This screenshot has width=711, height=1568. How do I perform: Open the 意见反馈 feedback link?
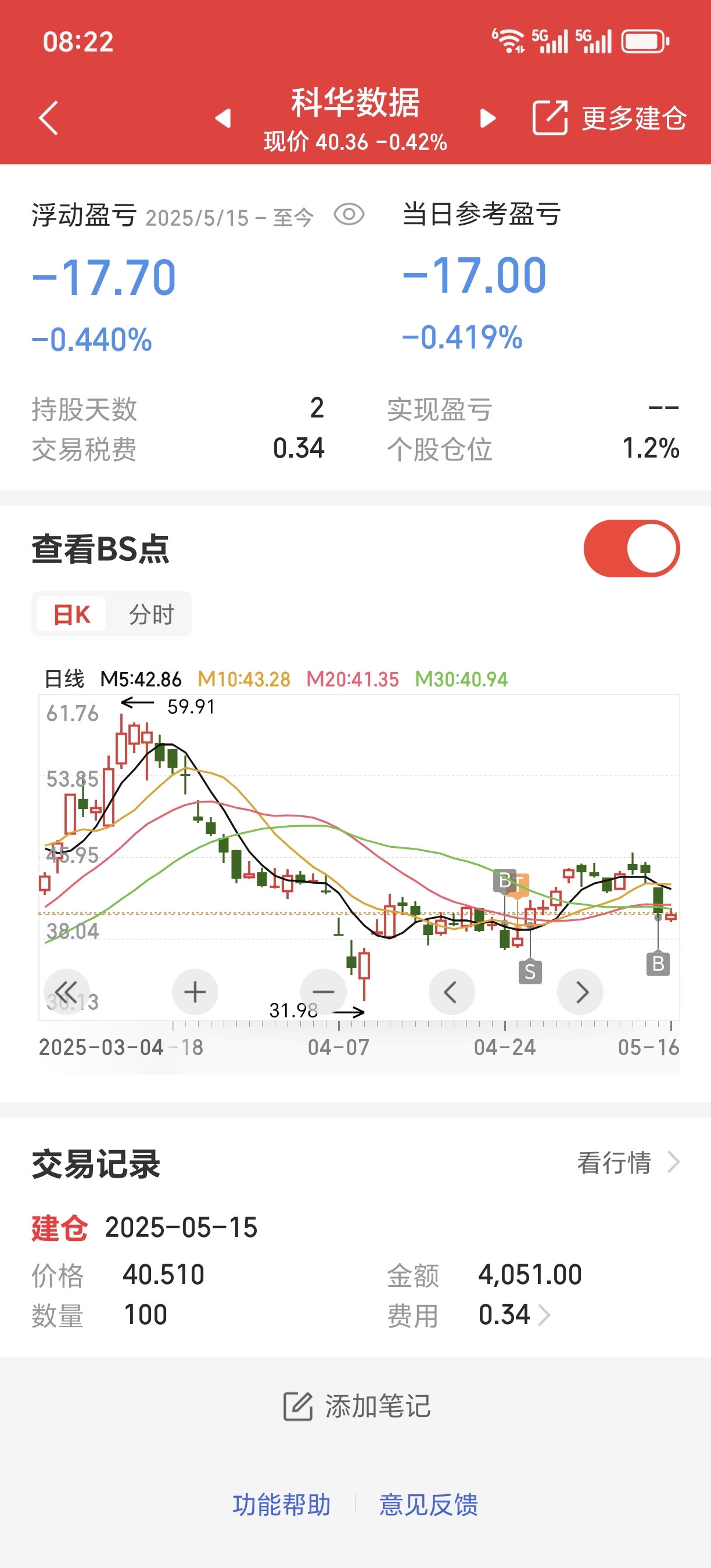click(429, 1504)
